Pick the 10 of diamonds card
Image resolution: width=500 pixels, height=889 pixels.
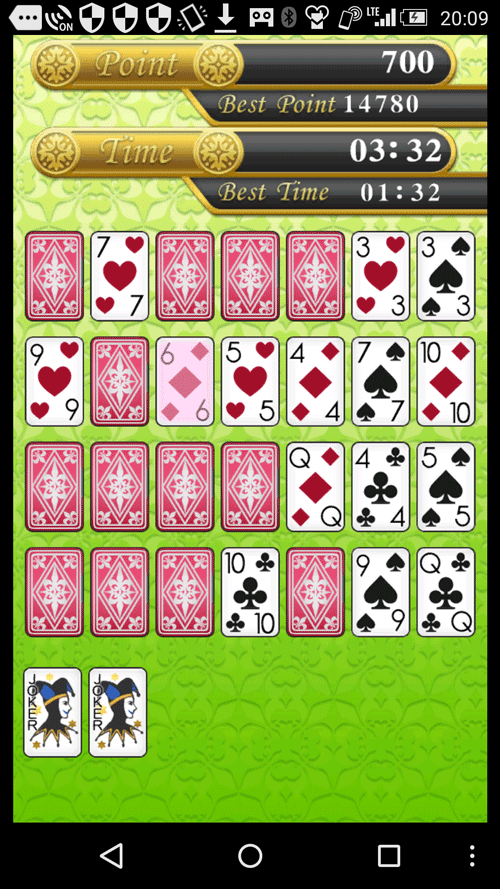(x=446, y=382)
